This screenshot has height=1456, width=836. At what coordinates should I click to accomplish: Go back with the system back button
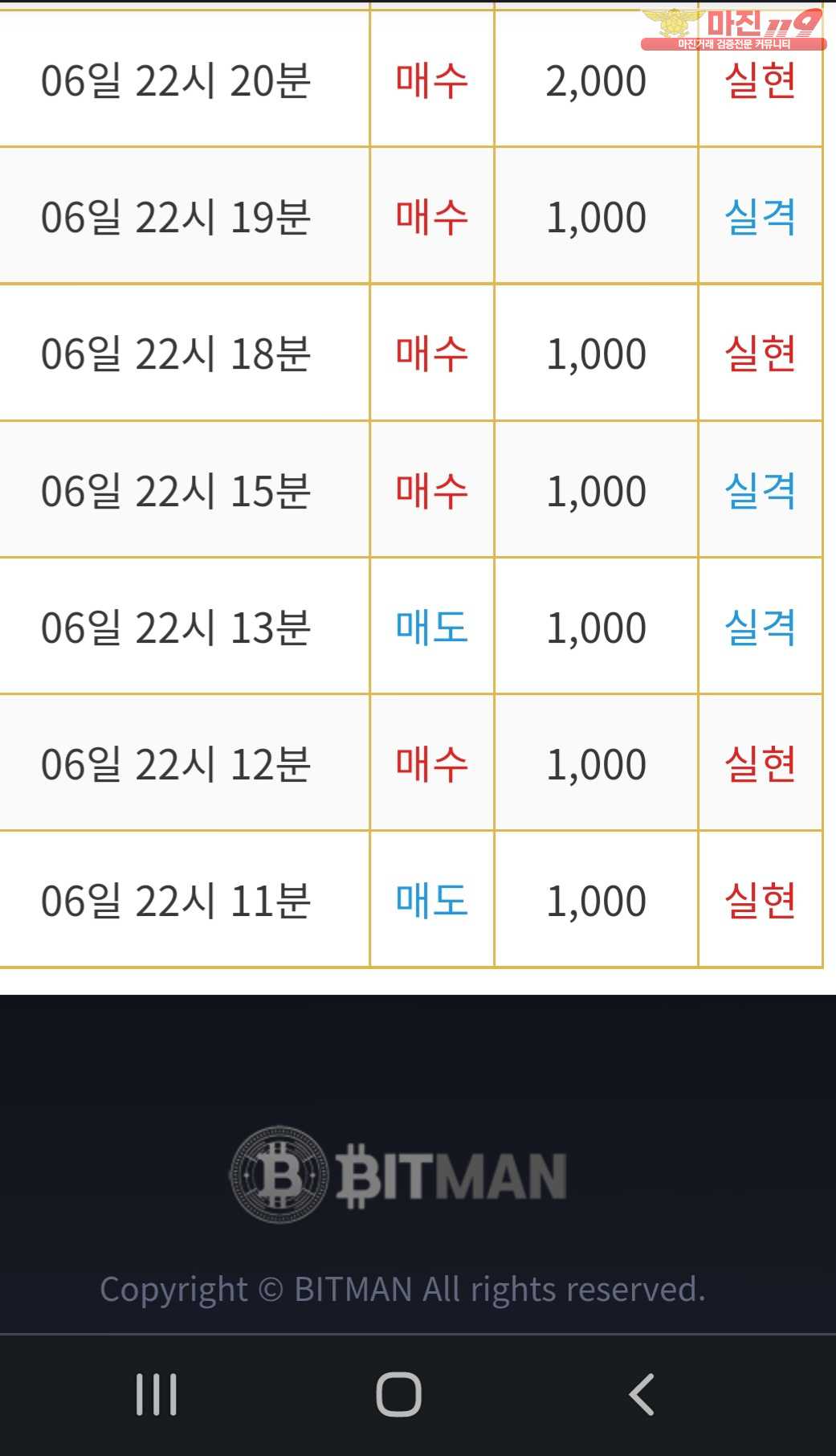[x=641, y=1394]
